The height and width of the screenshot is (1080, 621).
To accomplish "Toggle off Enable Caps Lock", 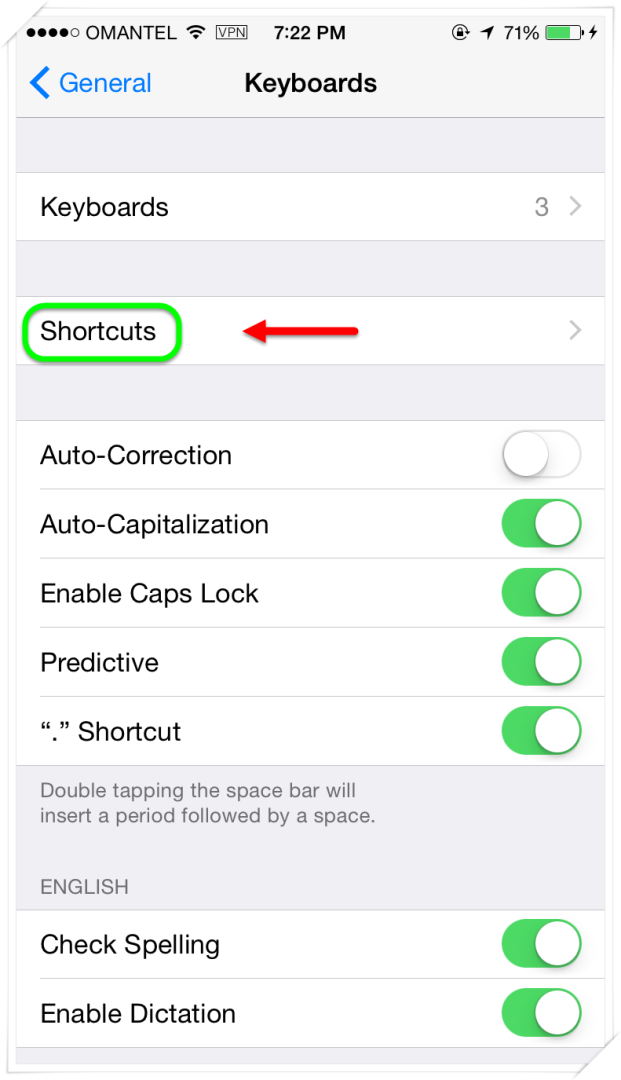I will click(541, 592).
